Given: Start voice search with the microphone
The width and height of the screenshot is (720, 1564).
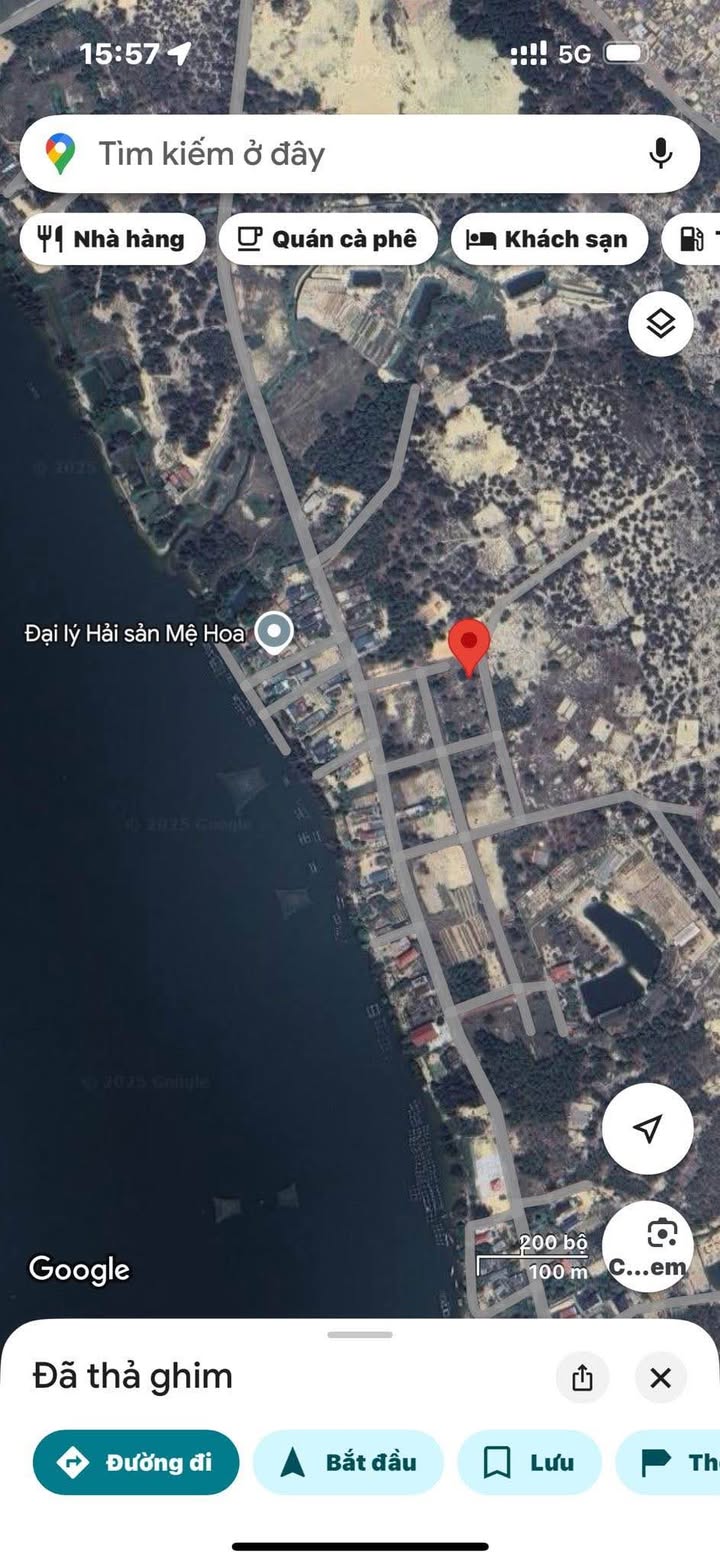Looking at the screenshot, I should coord(660,154).
